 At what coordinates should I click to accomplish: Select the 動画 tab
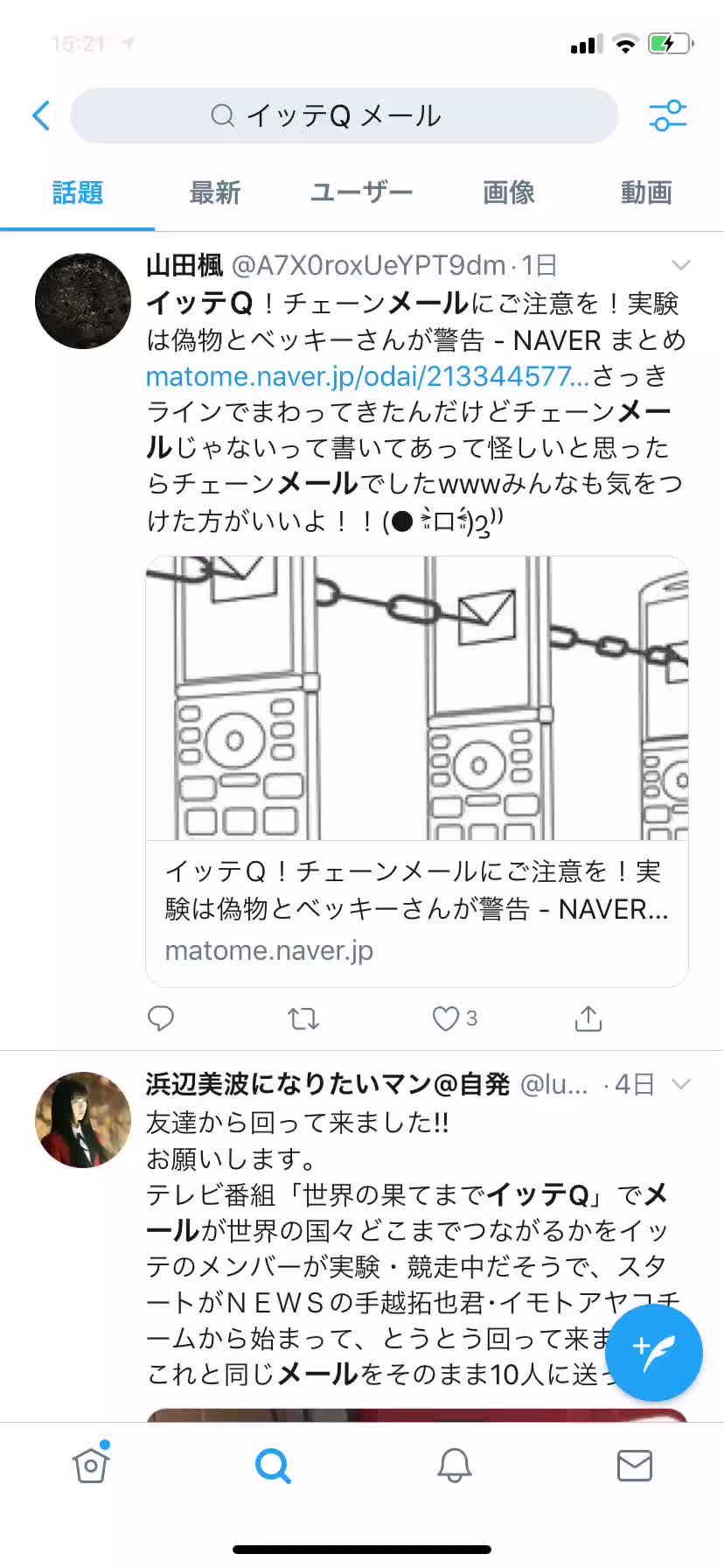coord(646,192)
